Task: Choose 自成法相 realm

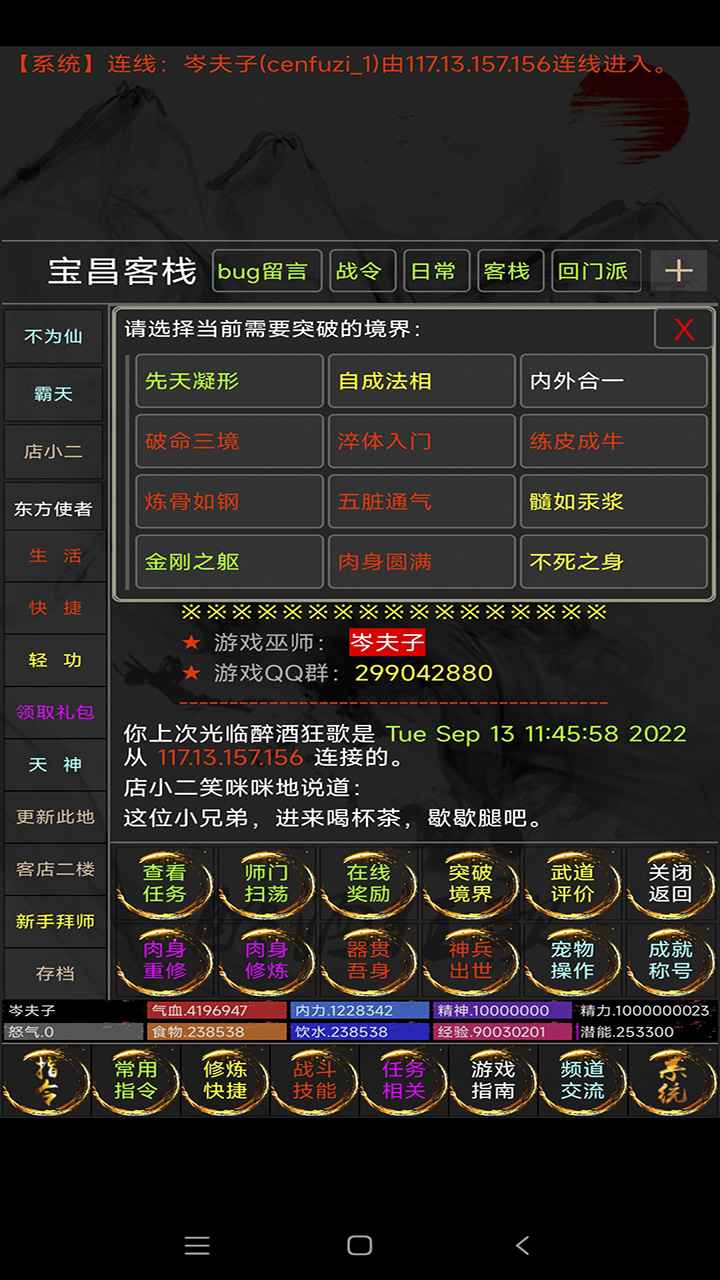Action: tap(421, 381)
